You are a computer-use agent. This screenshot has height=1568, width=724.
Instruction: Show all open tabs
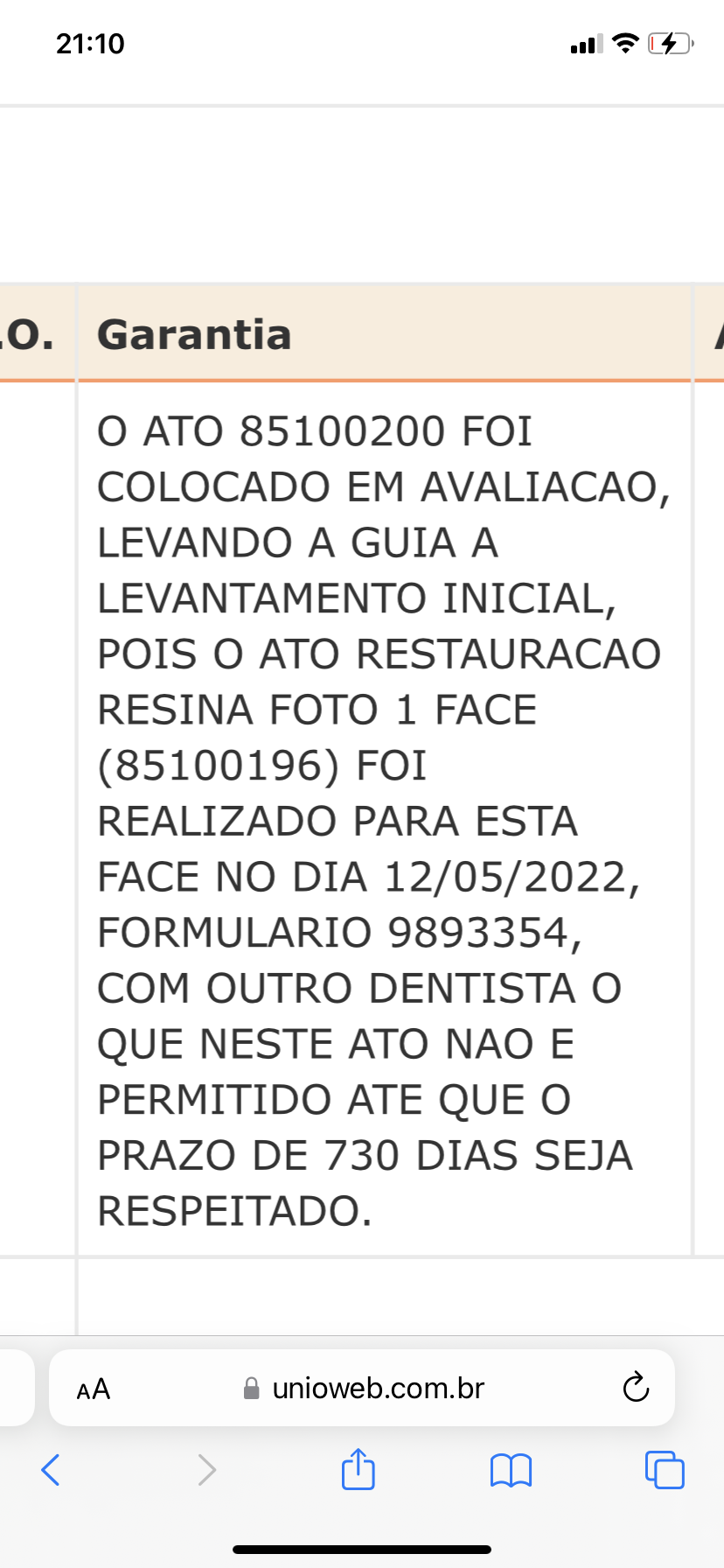[665, 1469]
